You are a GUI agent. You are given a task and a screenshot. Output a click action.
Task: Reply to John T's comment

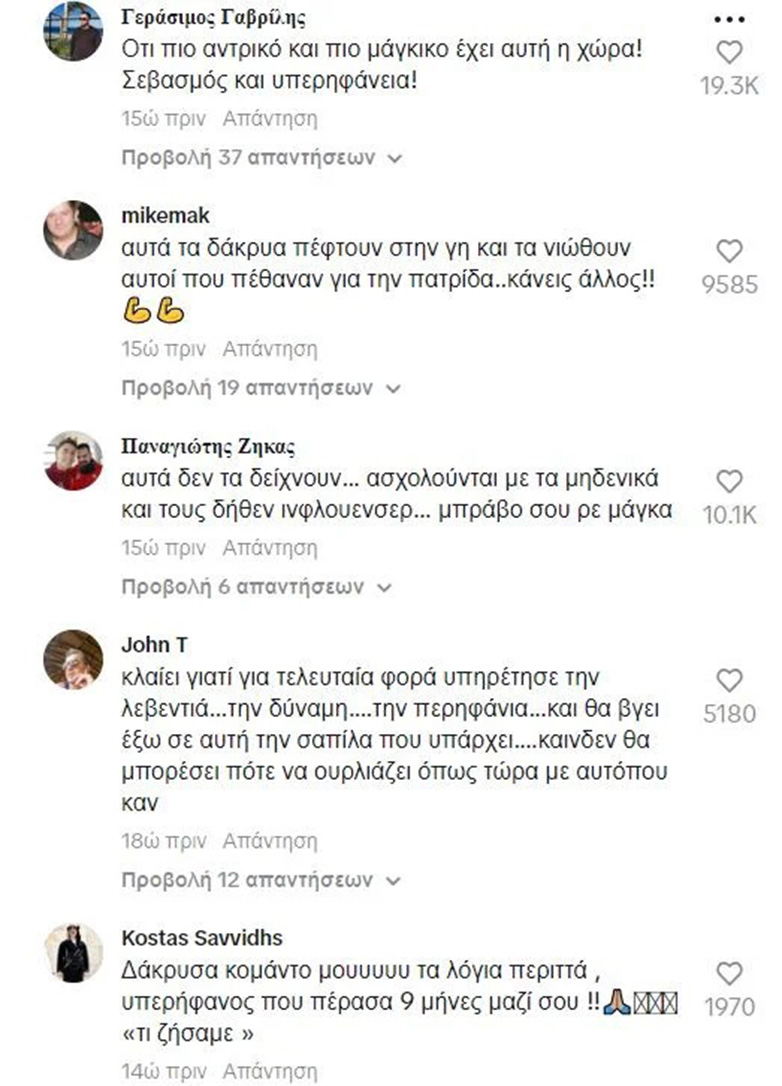[270, 841]
